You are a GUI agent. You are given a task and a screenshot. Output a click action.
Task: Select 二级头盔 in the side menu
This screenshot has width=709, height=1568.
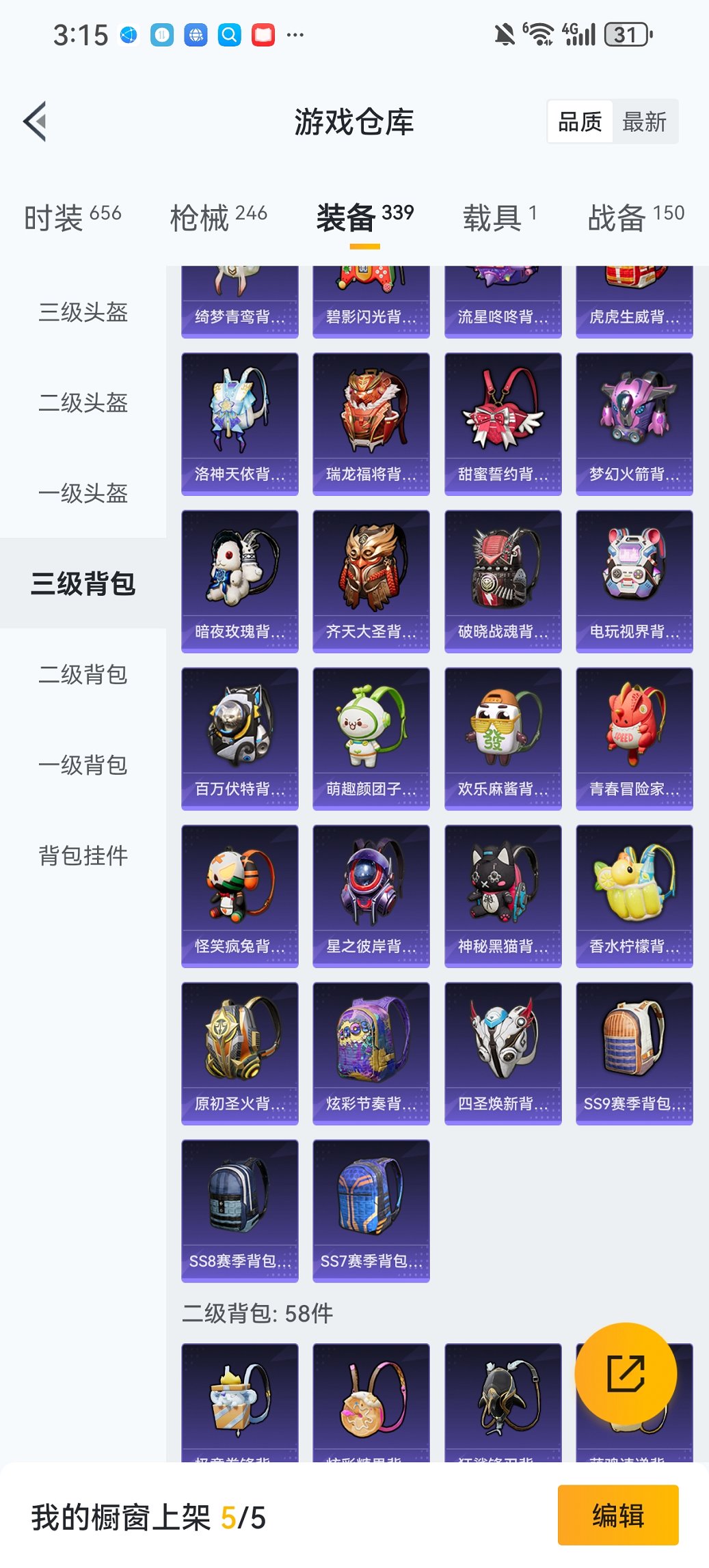click(x=83, y=402)
